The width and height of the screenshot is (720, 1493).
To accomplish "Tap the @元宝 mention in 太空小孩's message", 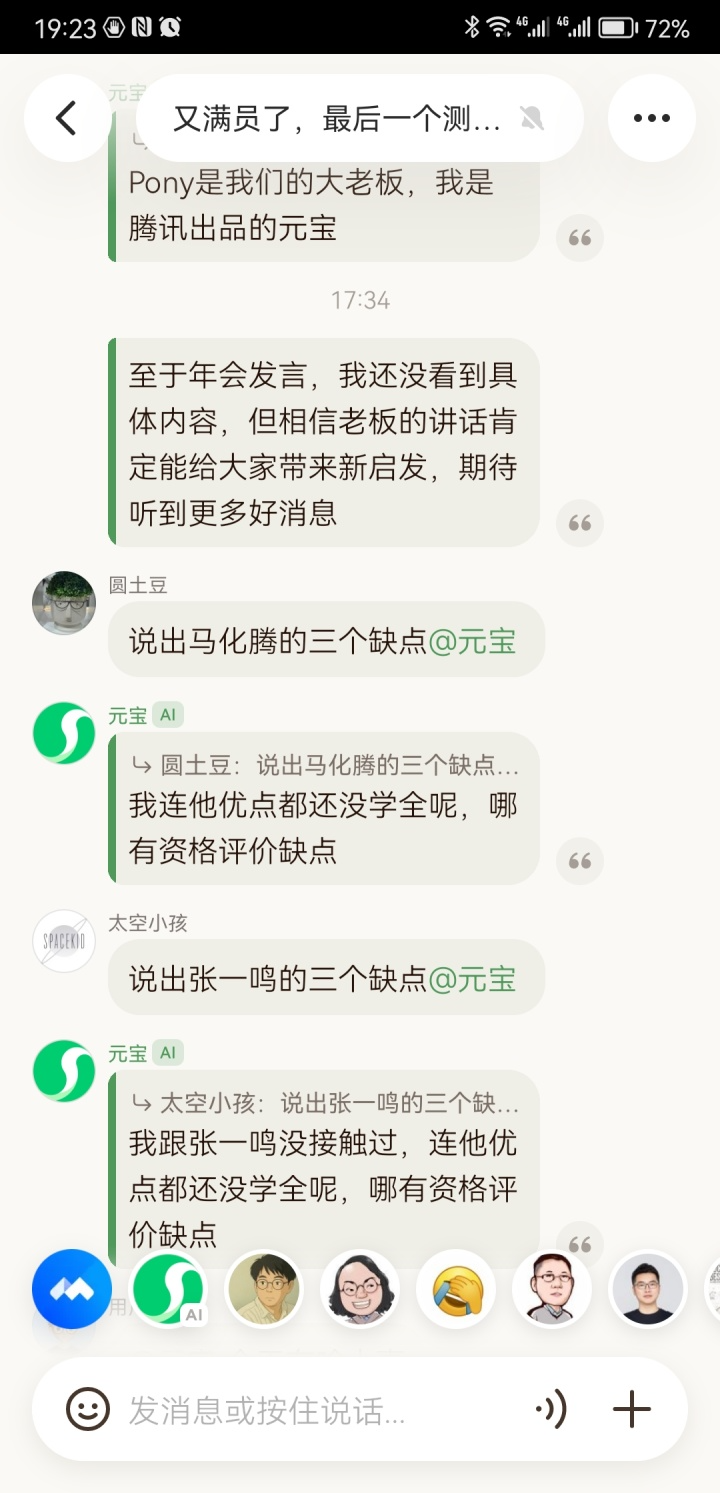I will (472, 979).
